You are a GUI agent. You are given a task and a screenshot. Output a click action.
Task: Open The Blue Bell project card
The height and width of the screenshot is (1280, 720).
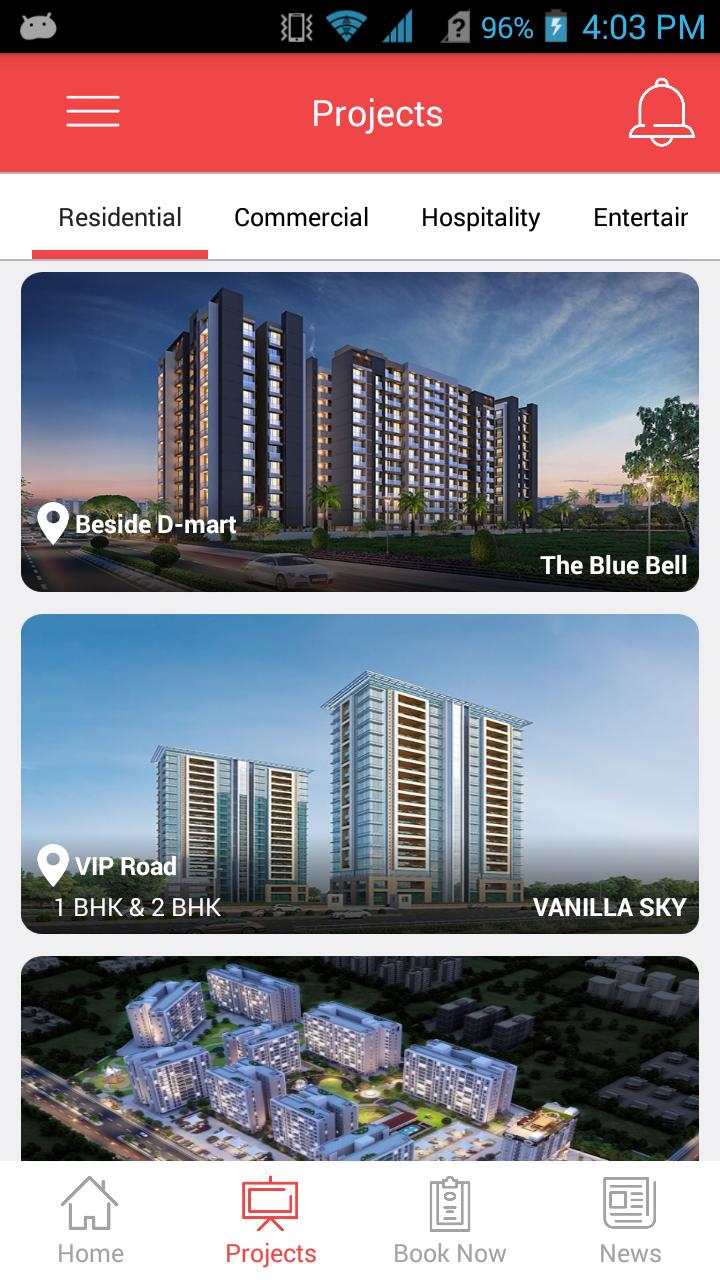tap(360, 432)
